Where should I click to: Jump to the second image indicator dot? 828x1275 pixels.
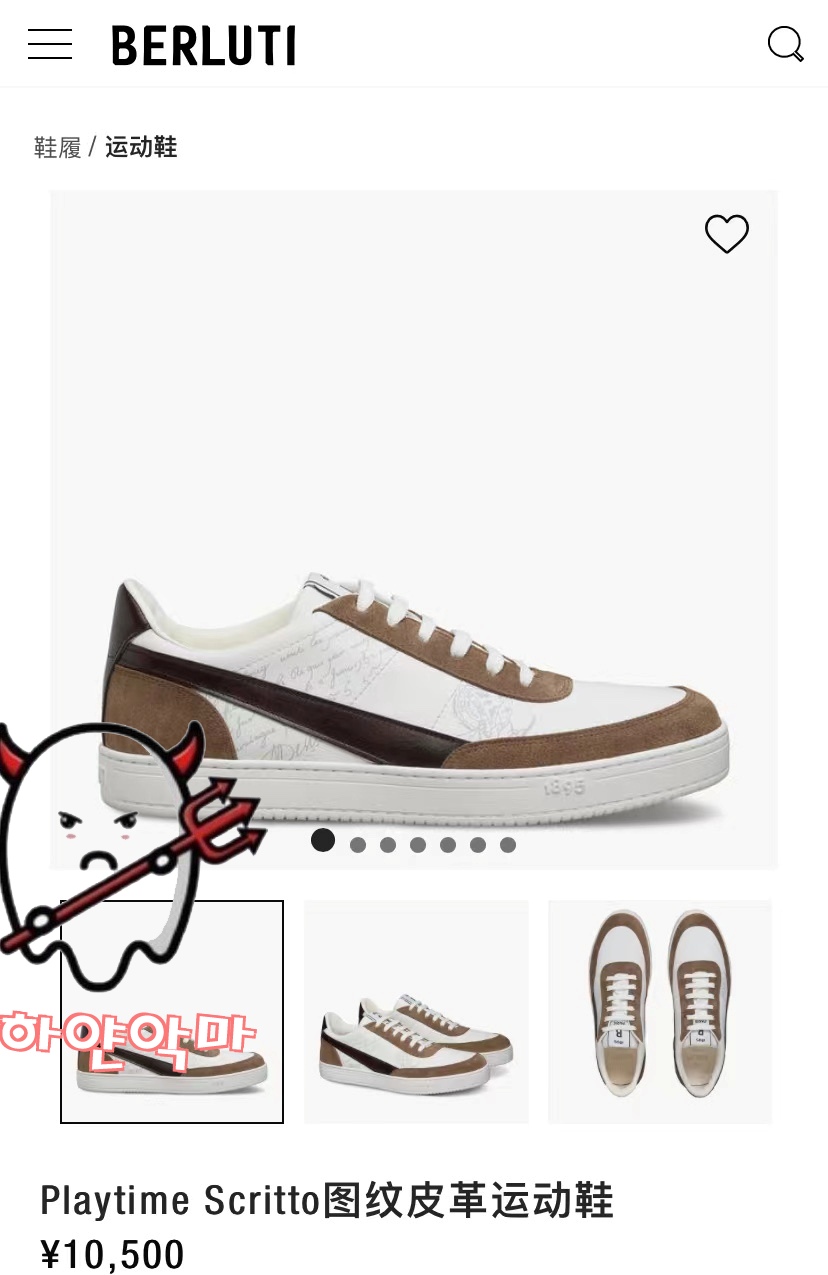coord(358,845)
